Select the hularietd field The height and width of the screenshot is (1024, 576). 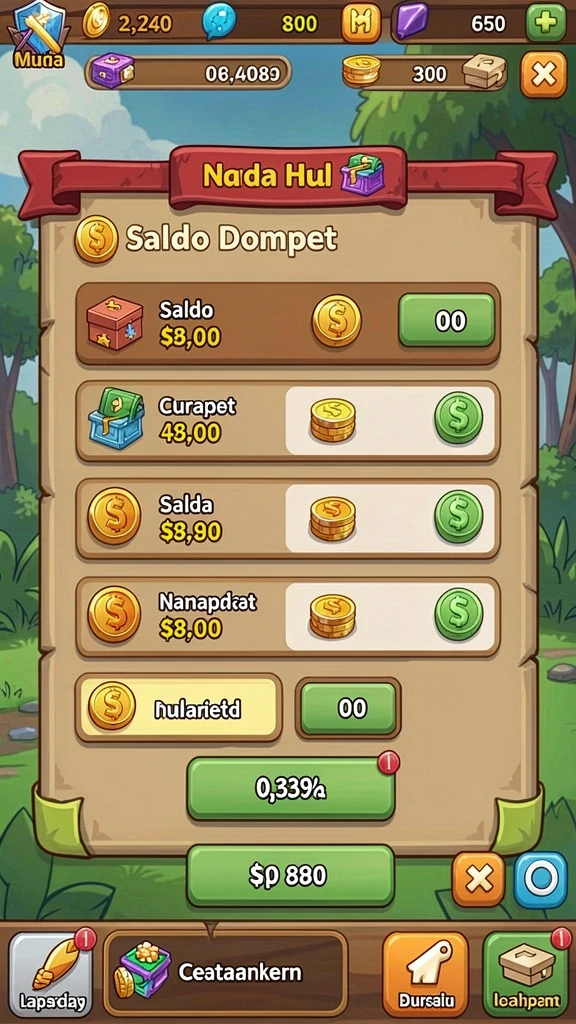pyautogui.click(x=179, y=708)
